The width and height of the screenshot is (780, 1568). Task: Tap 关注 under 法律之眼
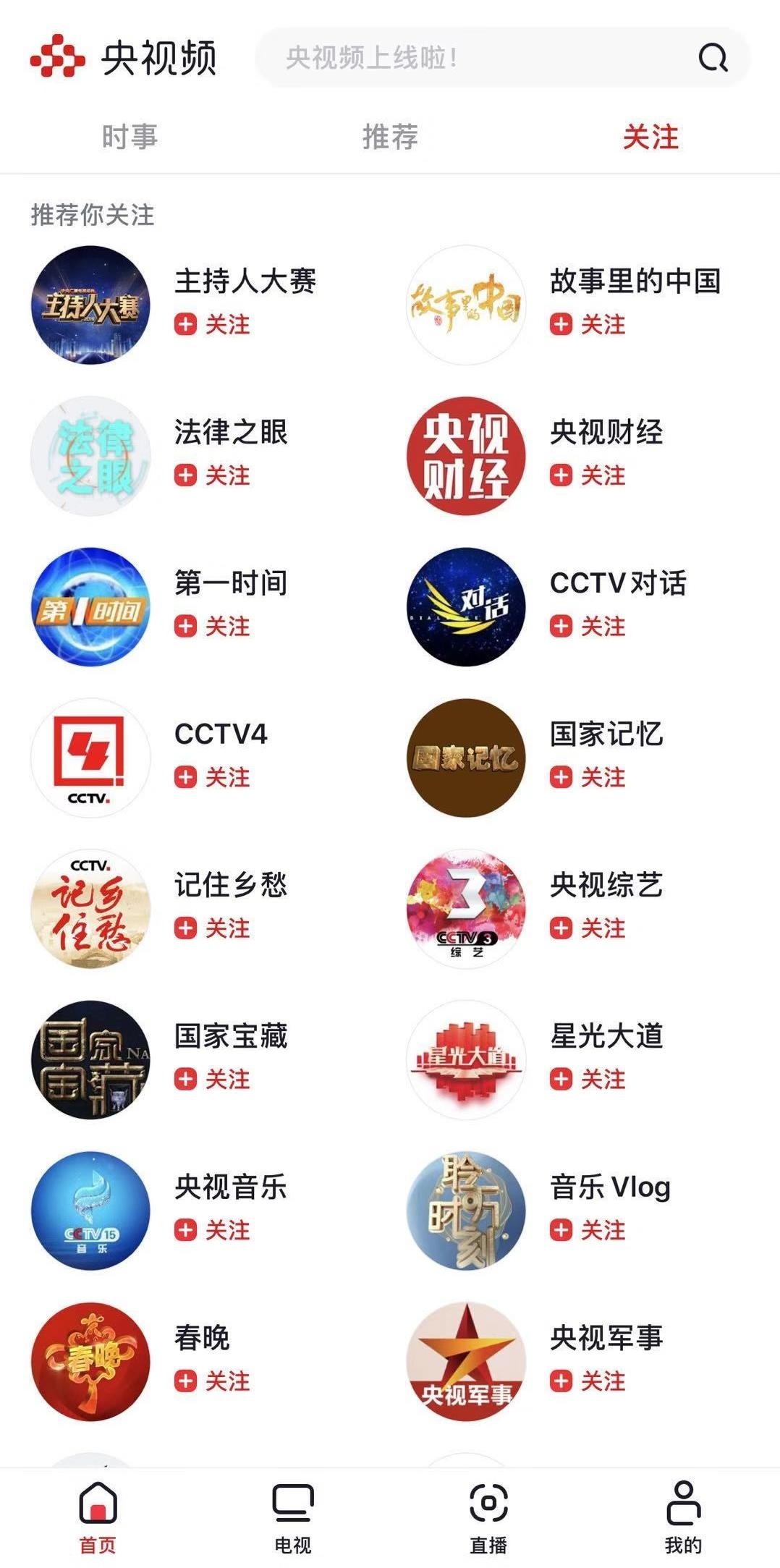pyautogui.click(x=213, y=475)
